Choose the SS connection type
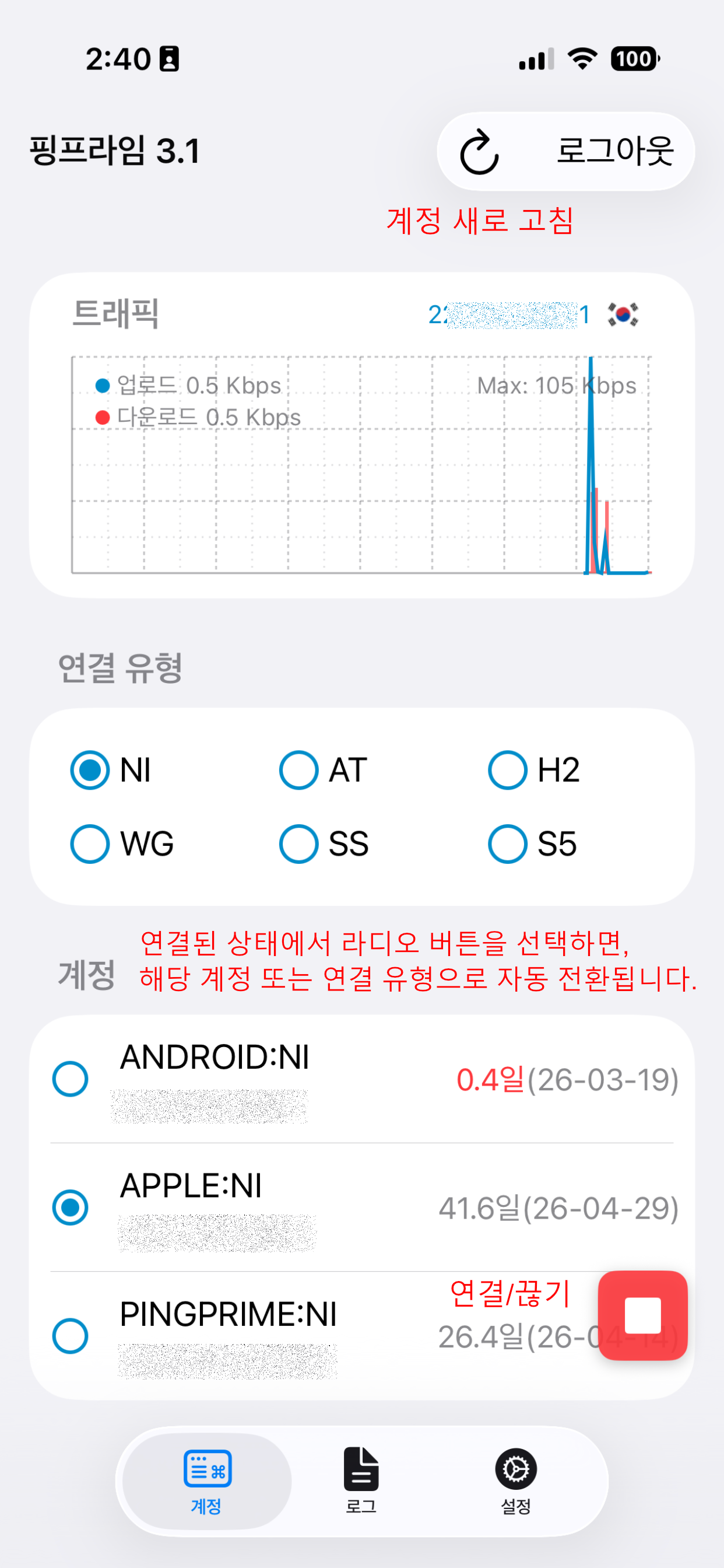Image resolution: width=724 pixels, height=1568 pixels. coord(298,843)
